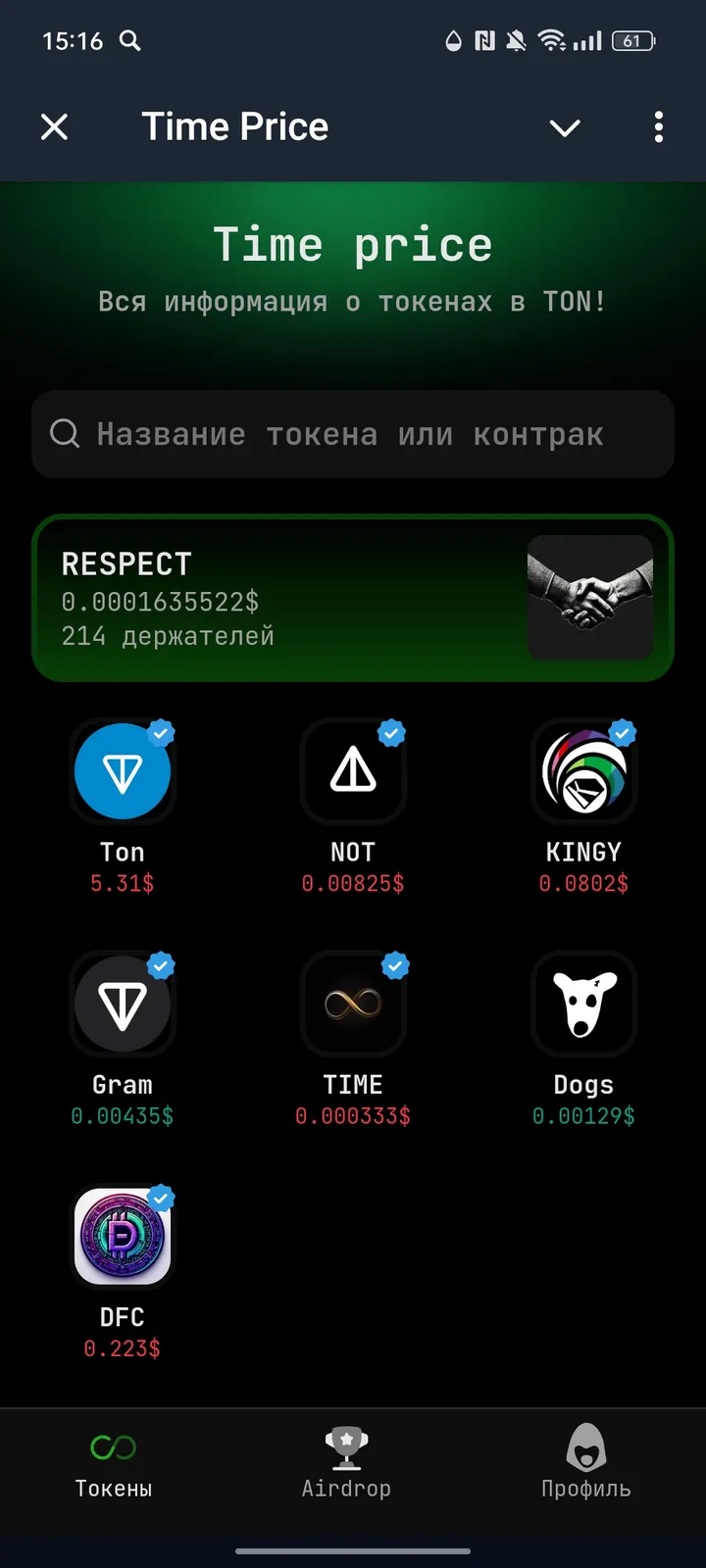
Task: Expand the chat header chevron
Action: (x=565, y=127)
